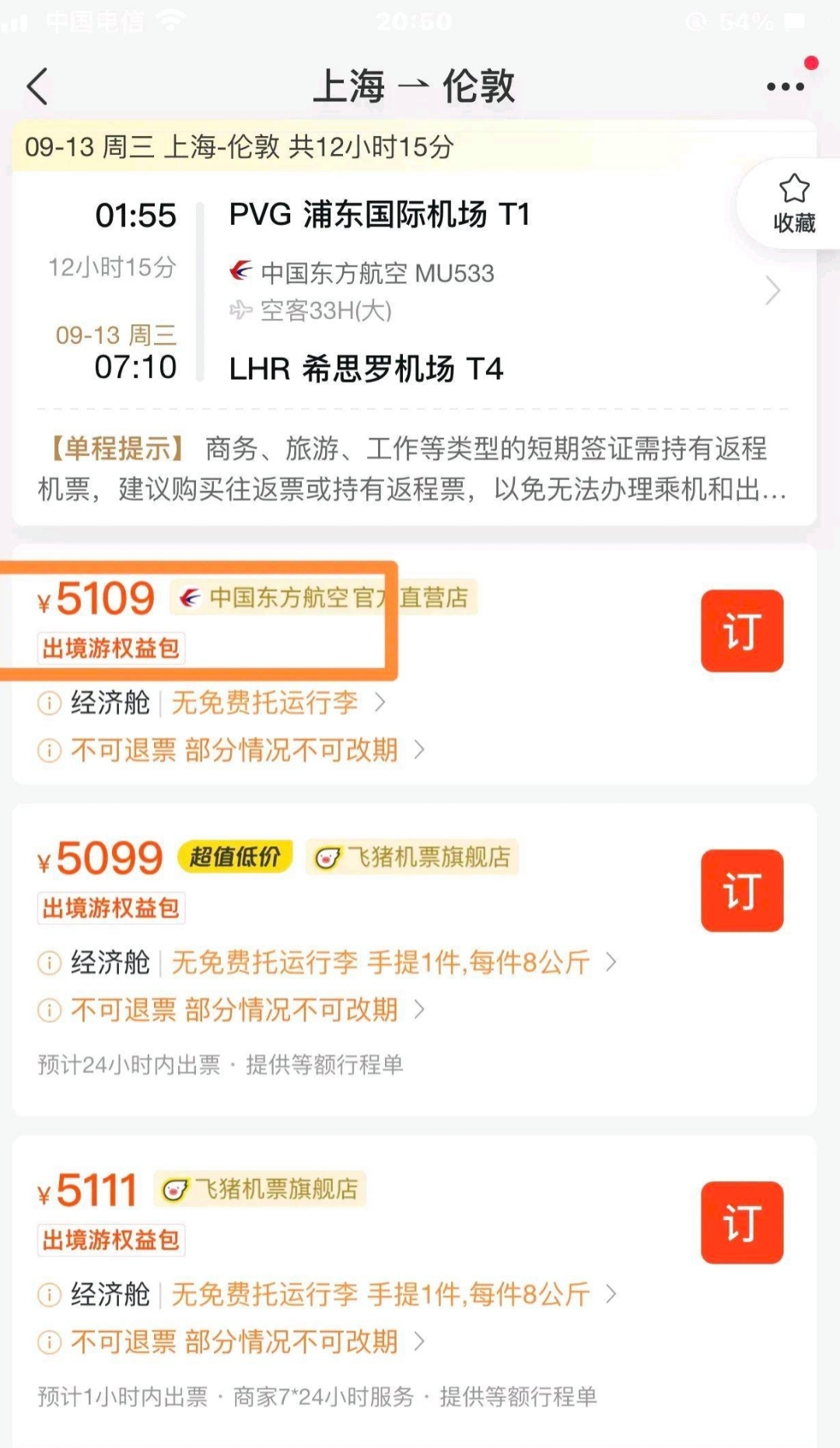Click the Fliggy pig icon on the ¥5111 offer
This screenshot has width=840, height=1448.
click(x=174, y=1190)
